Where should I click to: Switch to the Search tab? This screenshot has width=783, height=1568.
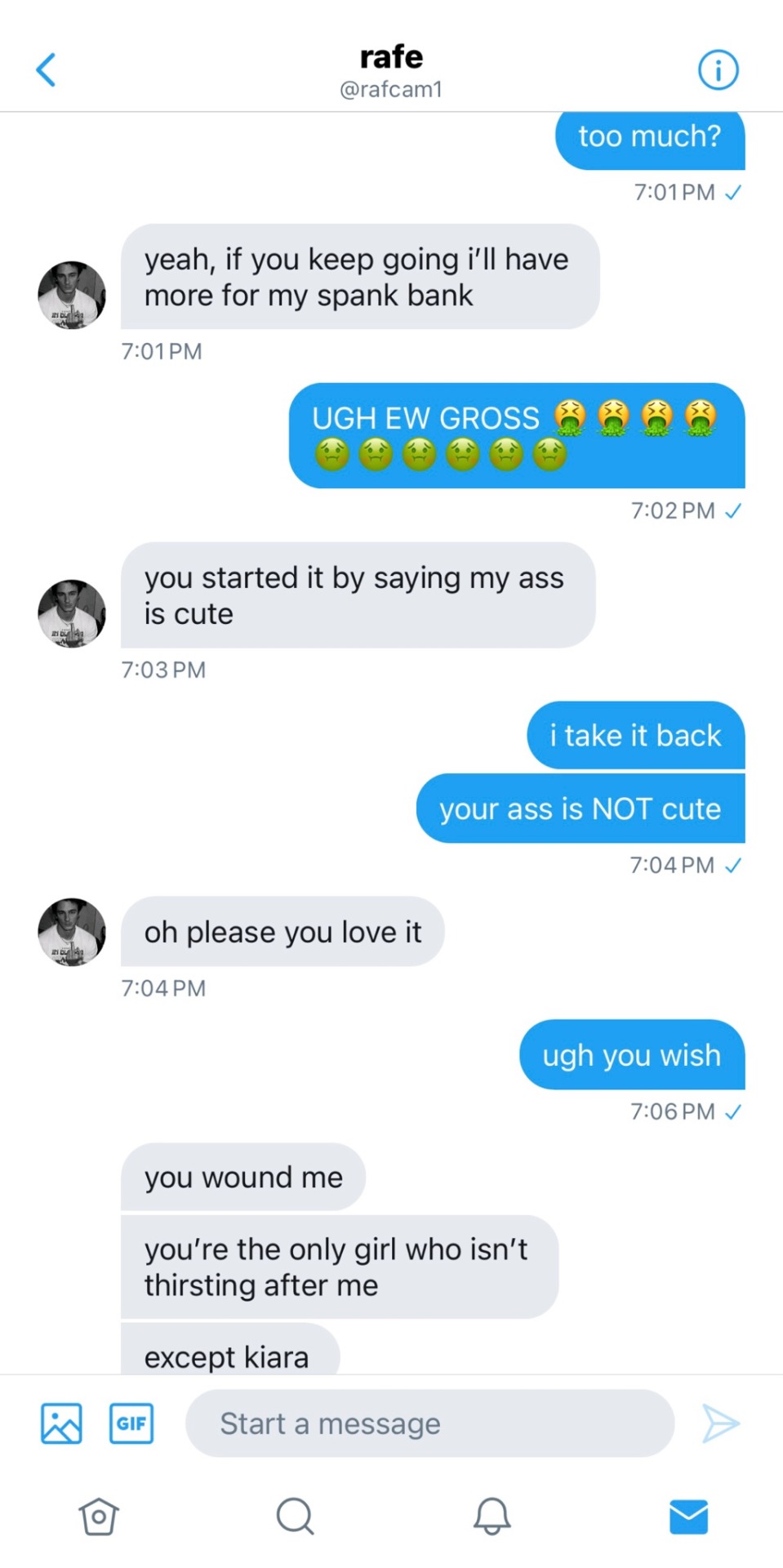[x=295, y=1517]
